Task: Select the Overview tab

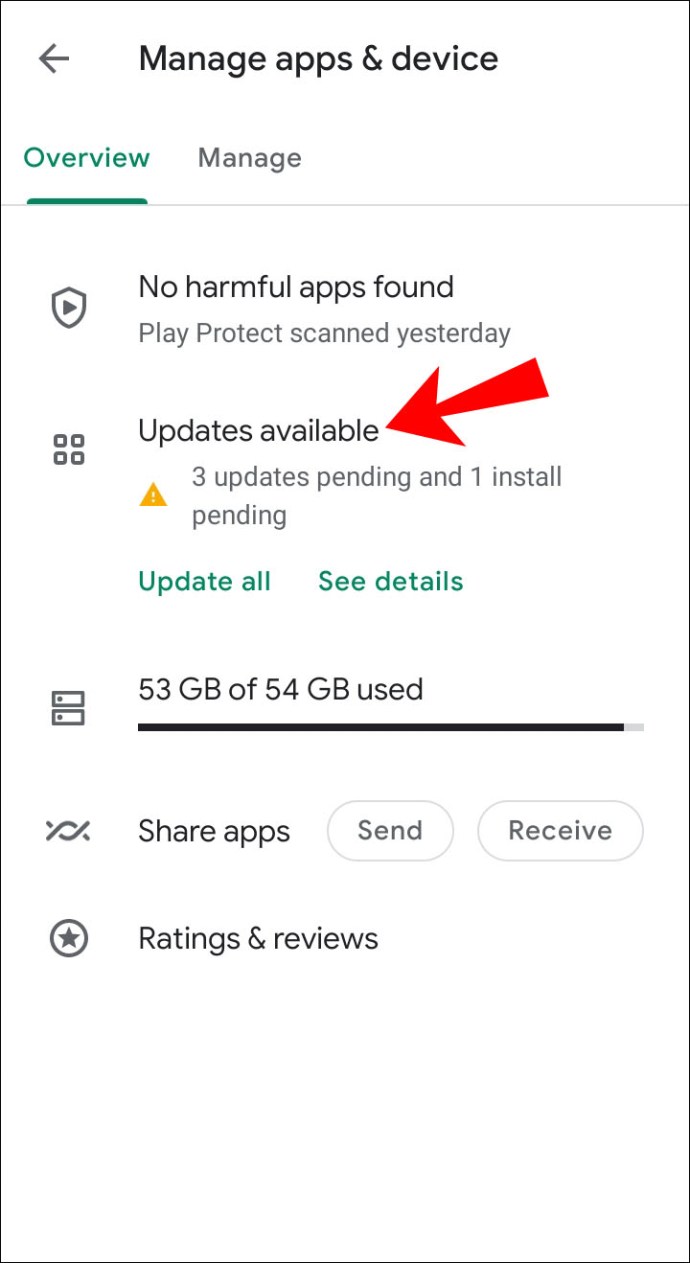Action: (87, 158)
